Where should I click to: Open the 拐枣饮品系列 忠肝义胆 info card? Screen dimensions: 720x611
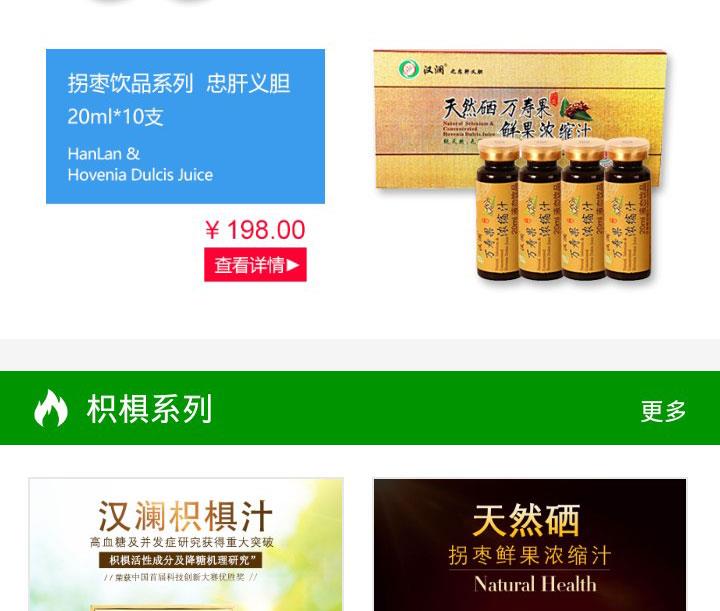coord(185,127)
